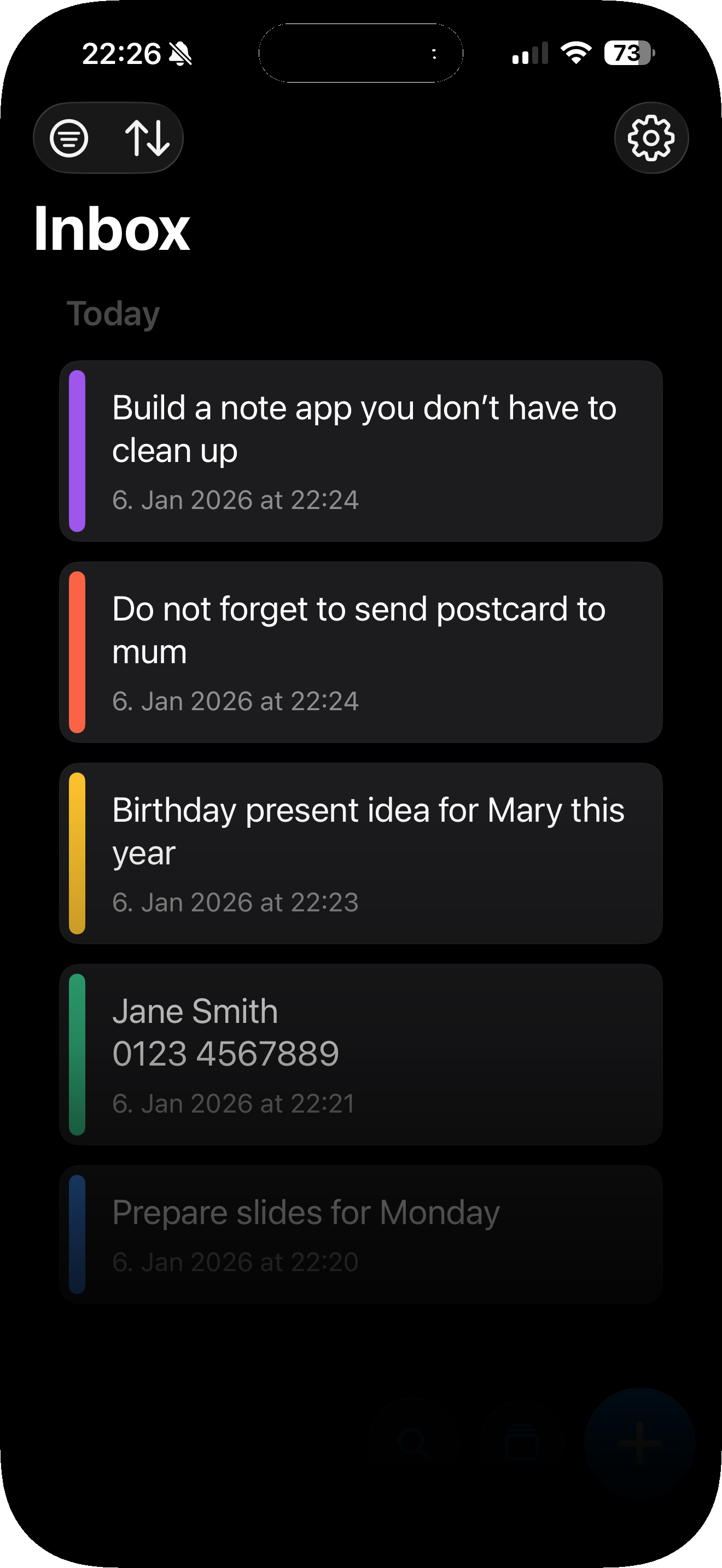Tap the phone number 0123 4567889
This screenshot has height=1568, width=722.
pyautogui.click(x=225, y=1053)
